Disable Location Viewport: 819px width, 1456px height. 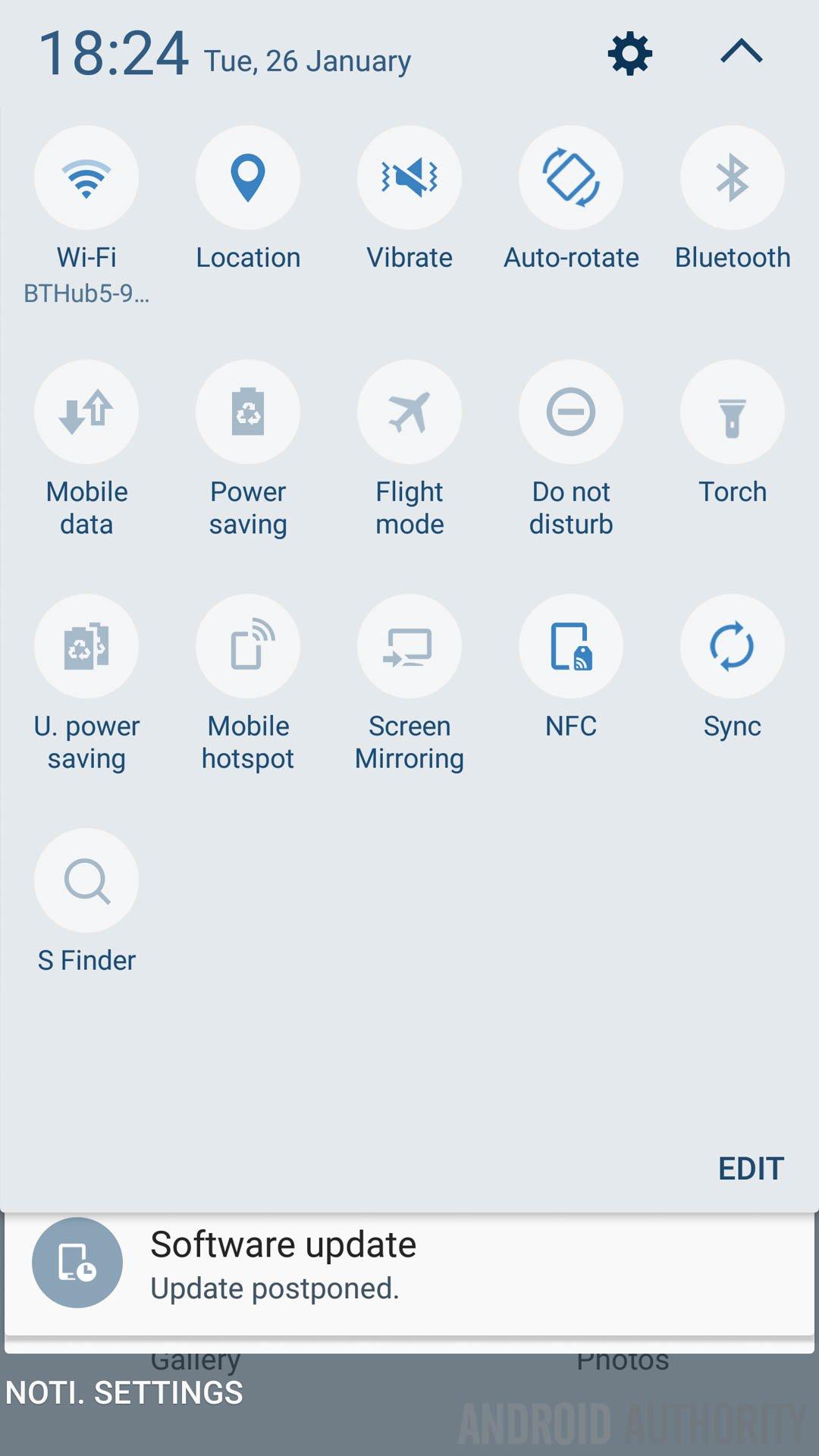(248, 177)
